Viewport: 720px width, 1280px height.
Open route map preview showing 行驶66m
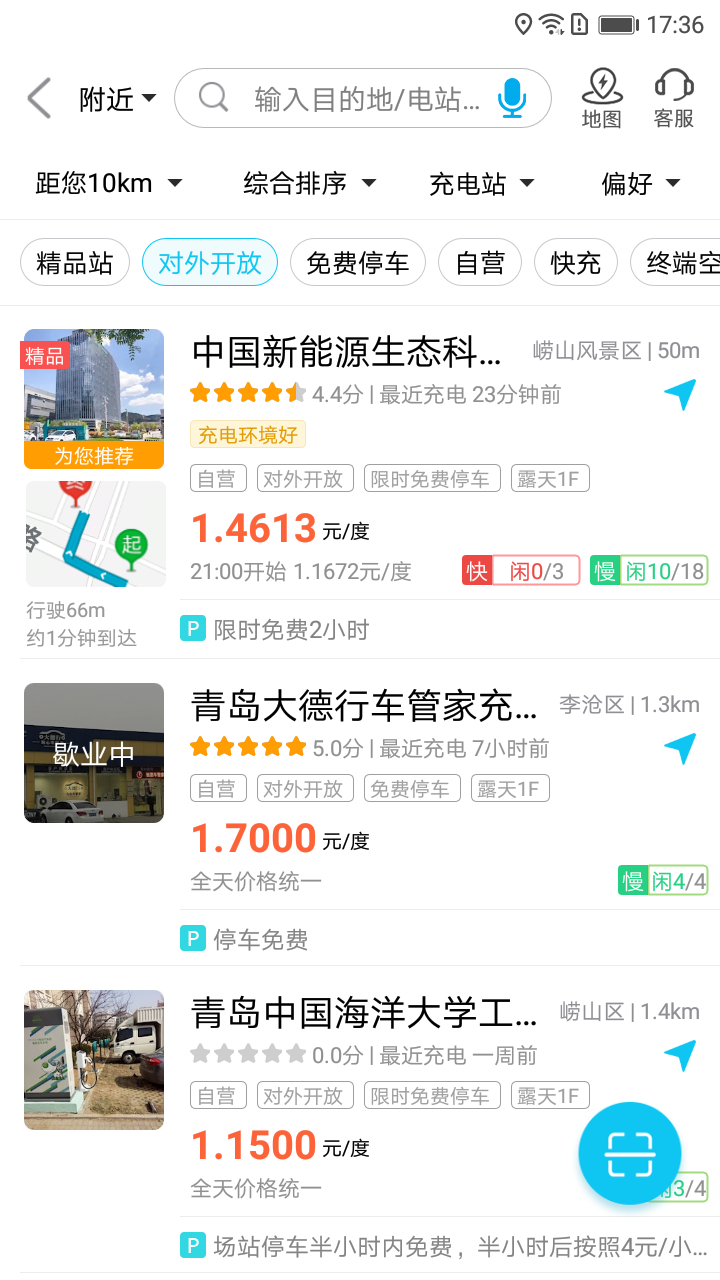click(95, 534)
